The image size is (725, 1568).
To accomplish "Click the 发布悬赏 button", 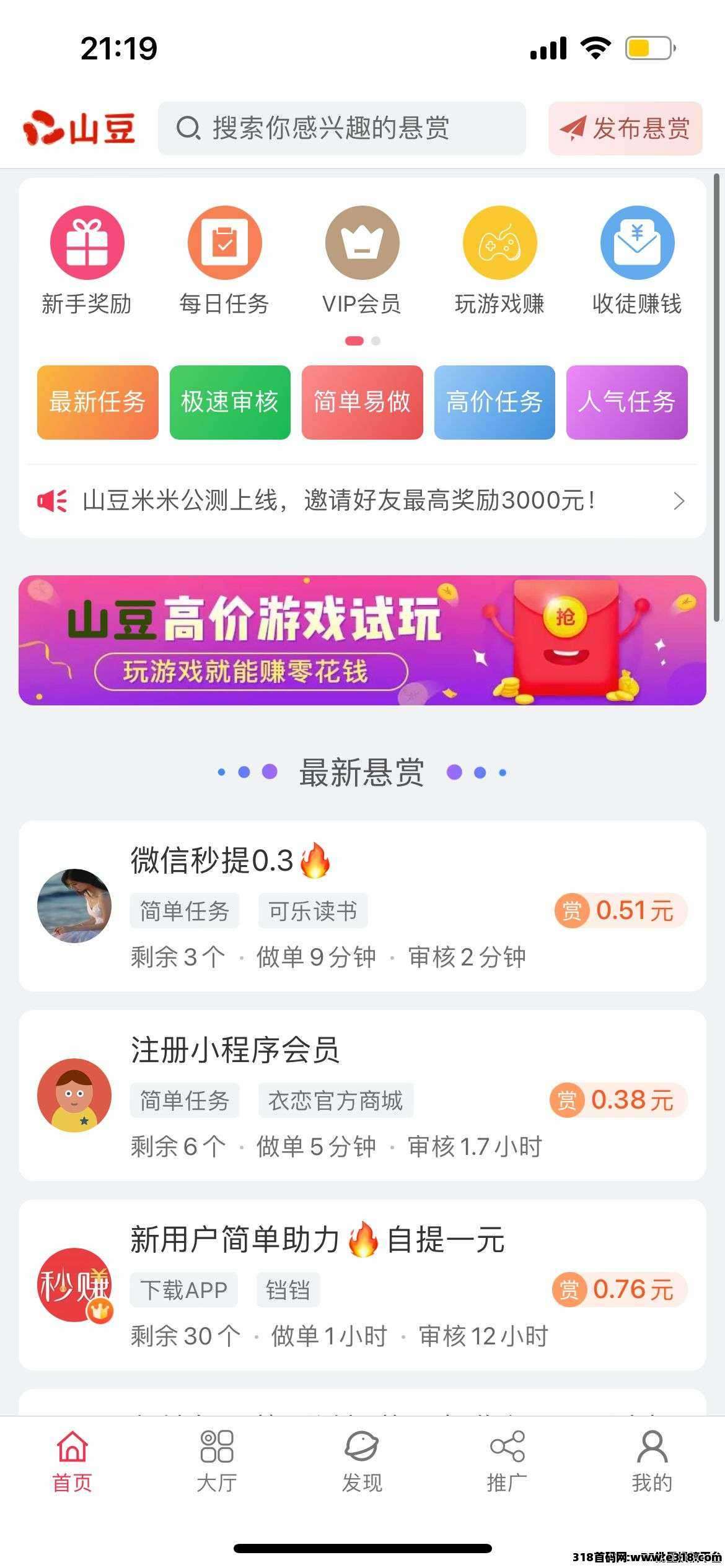I will 625,128.
